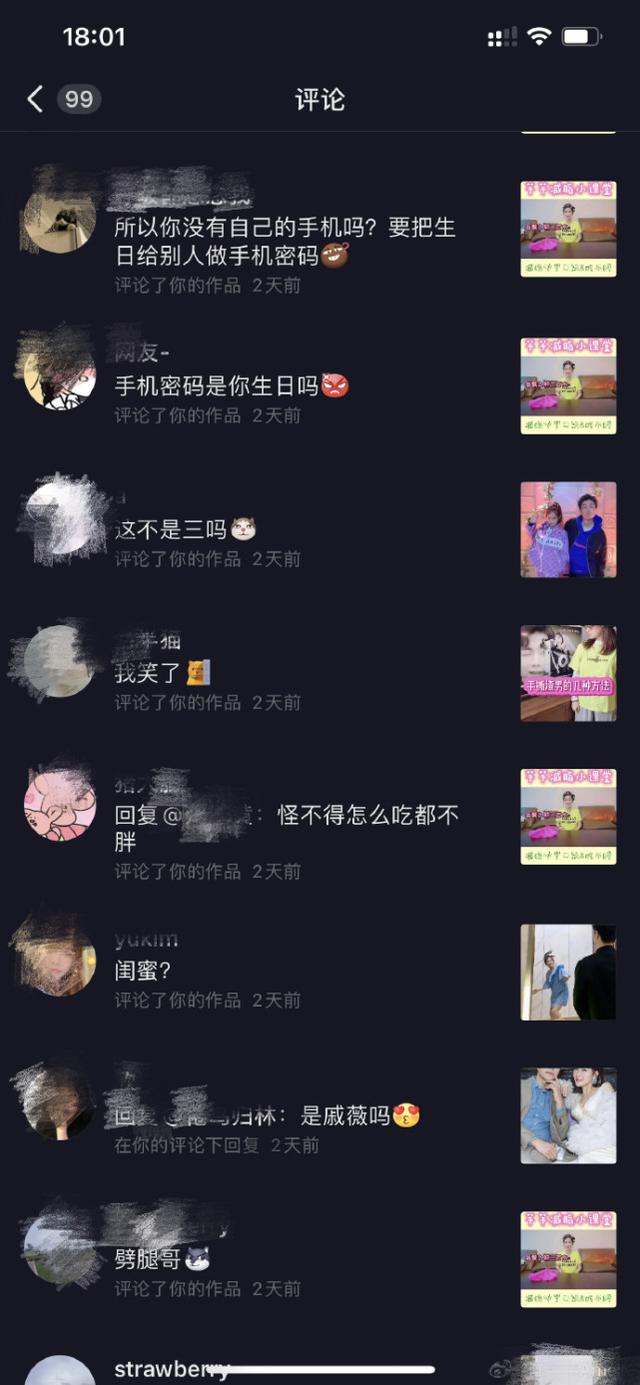
Task: View the video thumbnail beside "劈腿哥"
Action: [568, 1259]
